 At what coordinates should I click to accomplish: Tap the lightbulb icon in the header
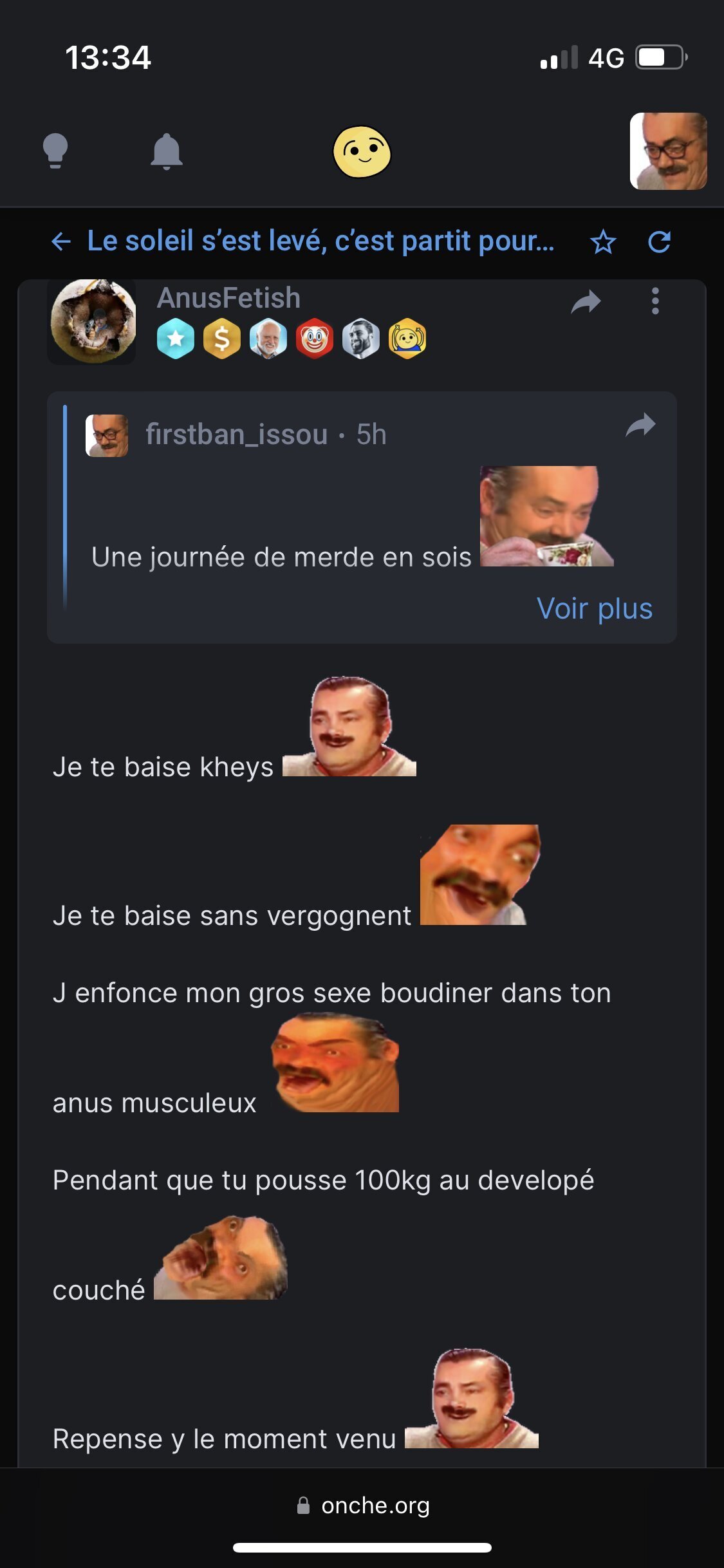[55, 151]
